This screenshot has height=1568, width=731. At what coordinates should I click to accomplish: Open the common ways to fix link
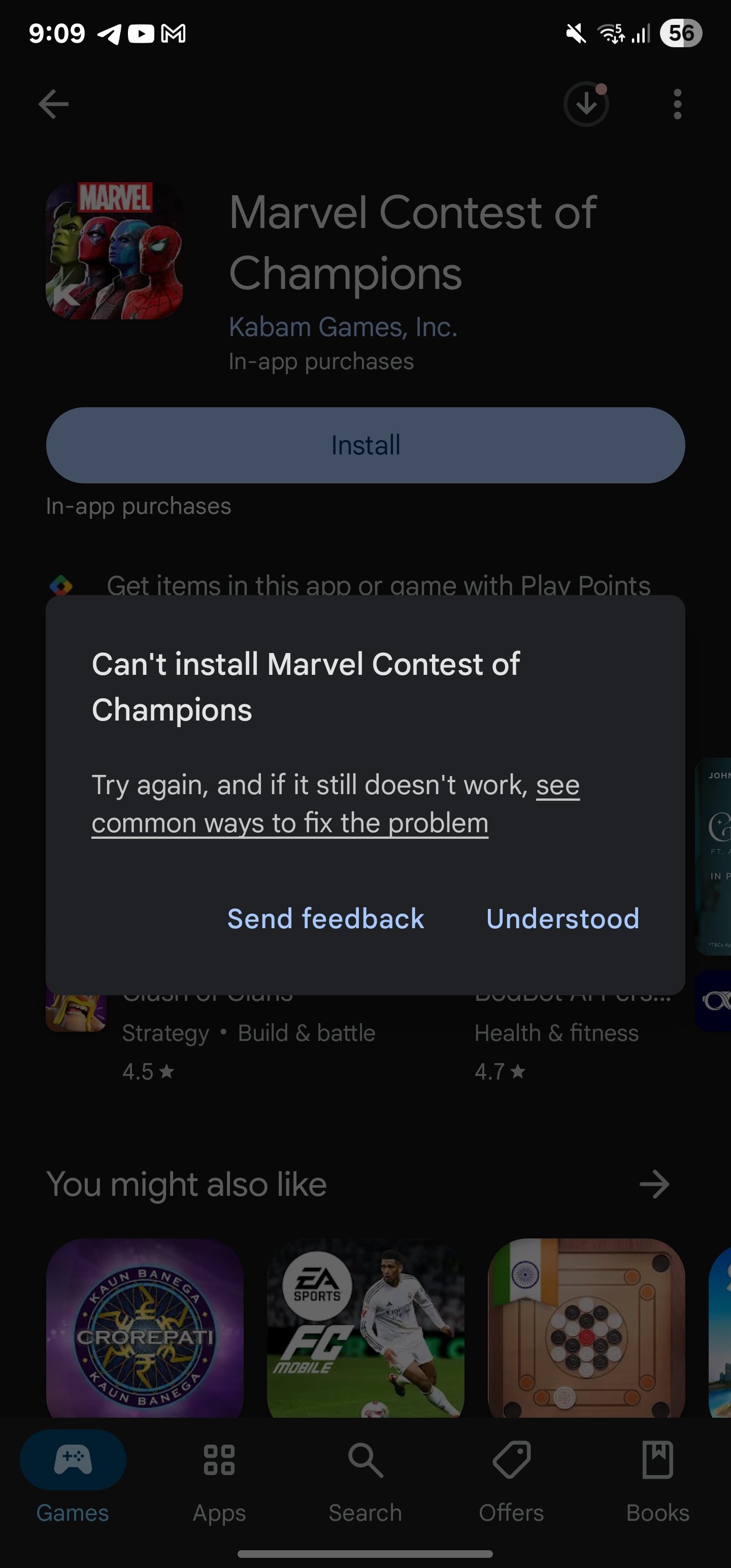point(336,804)
